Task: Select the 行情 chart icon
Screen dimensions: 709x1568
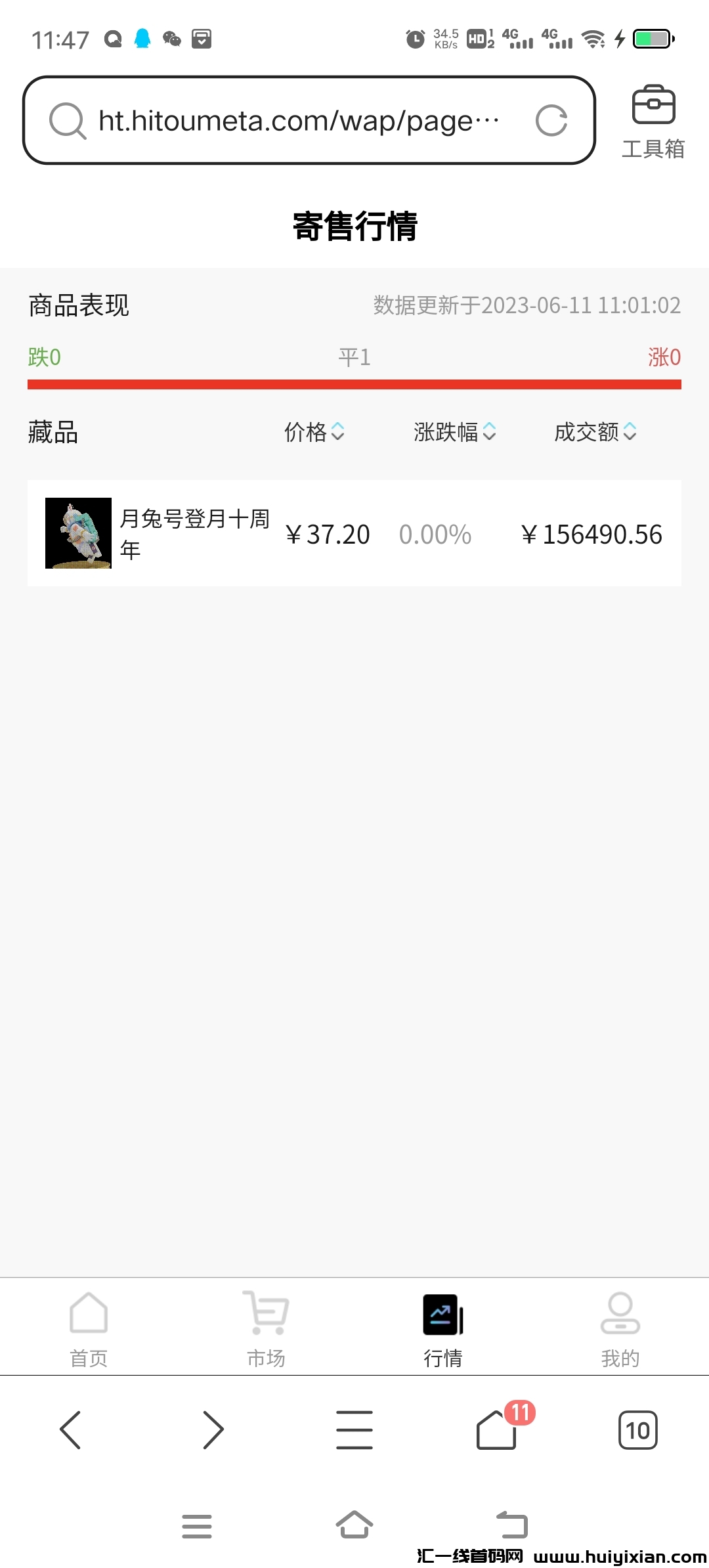Action: pyautogui.click(x=443, y=1315)
